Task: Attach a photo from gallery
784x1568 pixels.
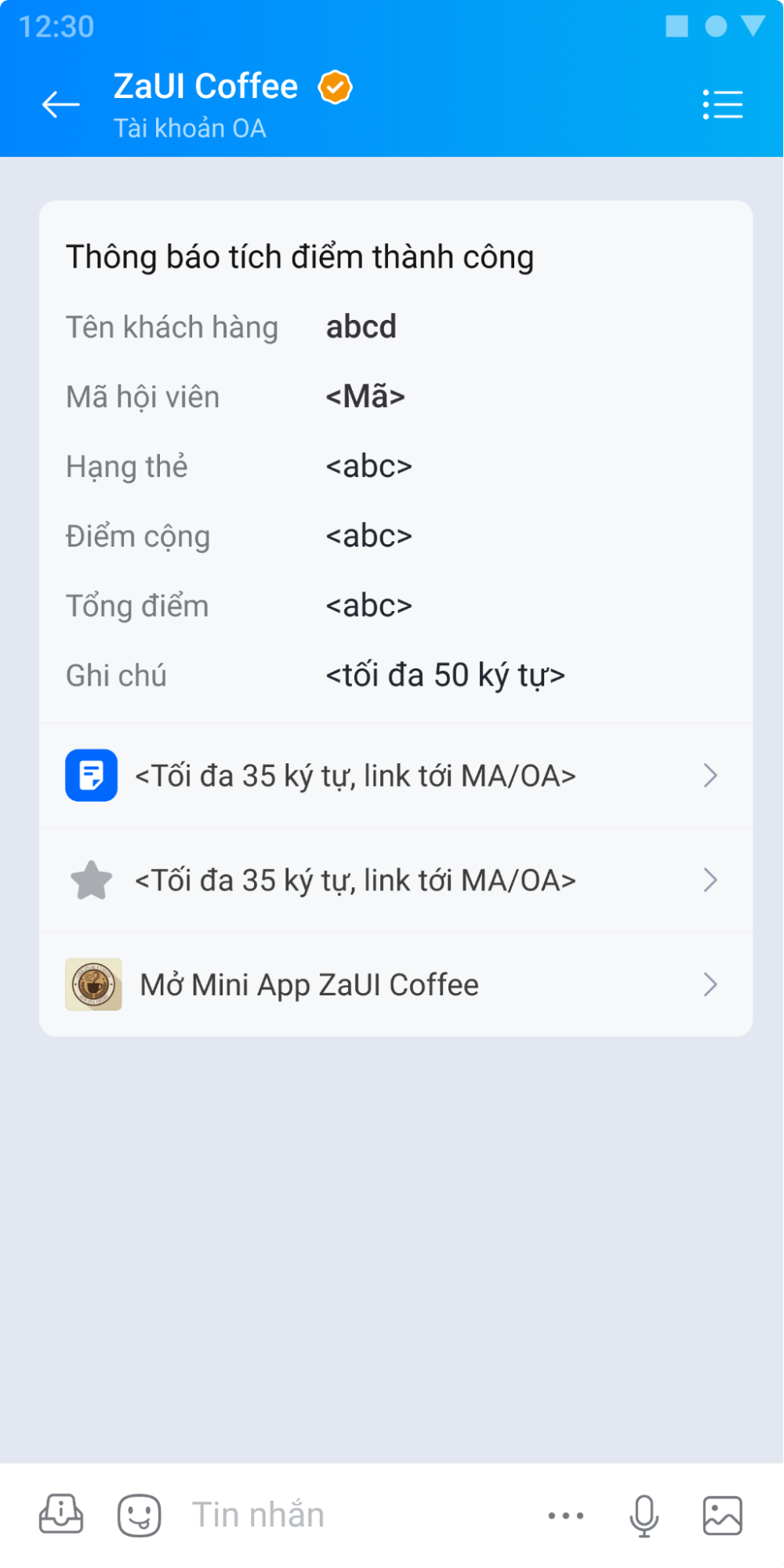Action: coord(722,1515)
